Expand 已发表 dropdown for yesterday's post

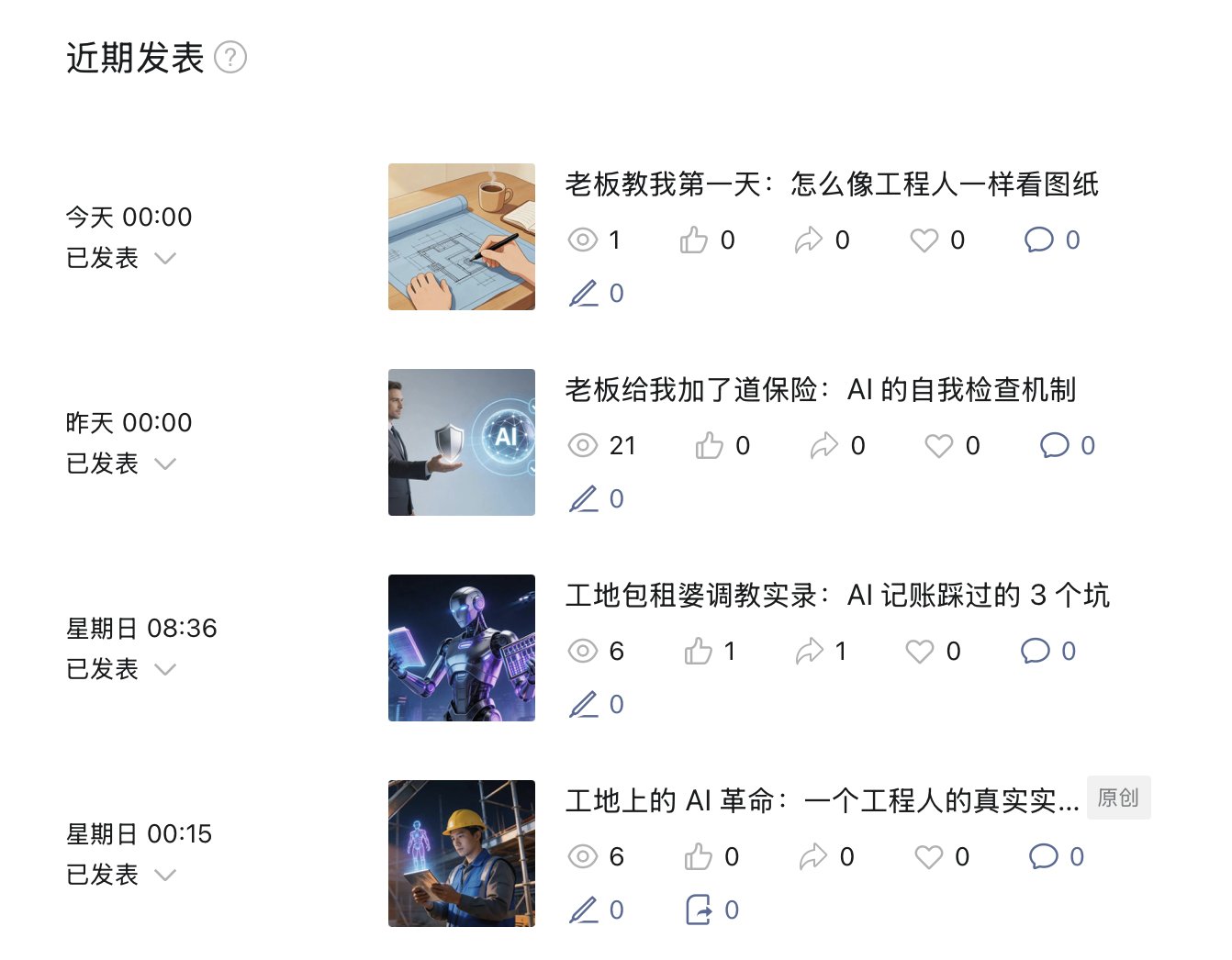[165, 464]
